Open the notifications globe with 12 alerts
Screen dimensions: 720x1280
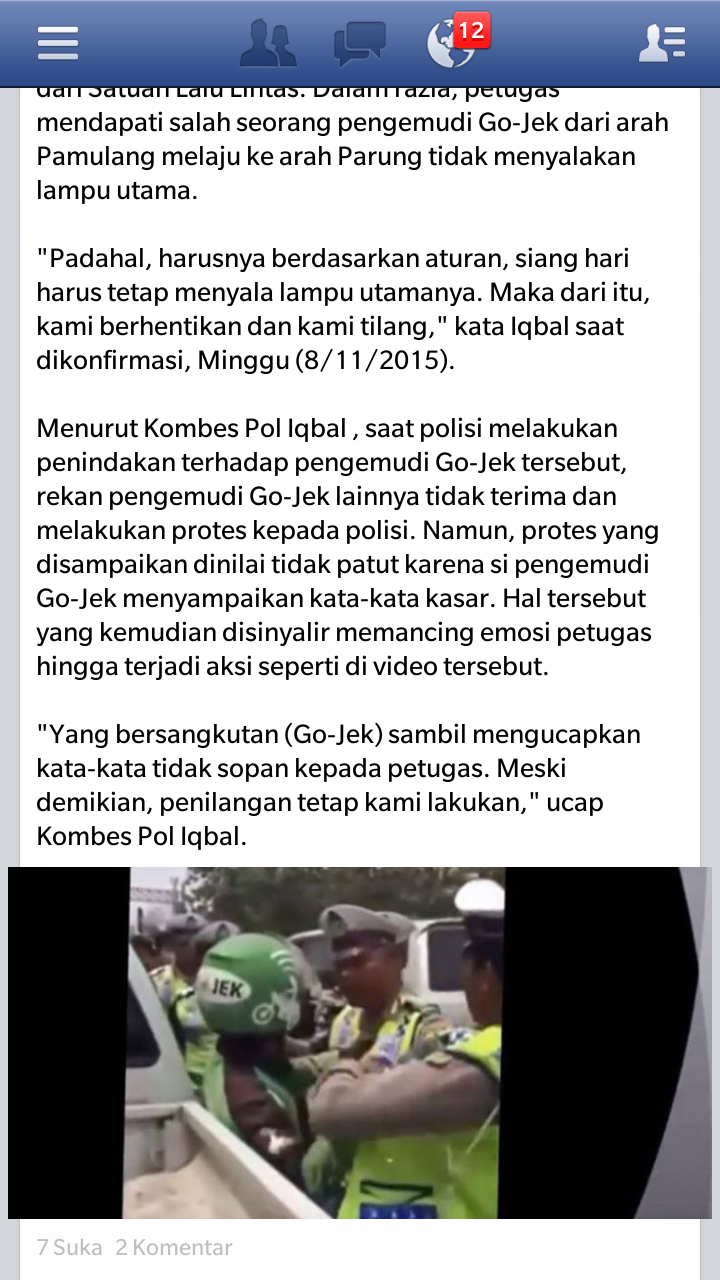[x=452, y=43]
